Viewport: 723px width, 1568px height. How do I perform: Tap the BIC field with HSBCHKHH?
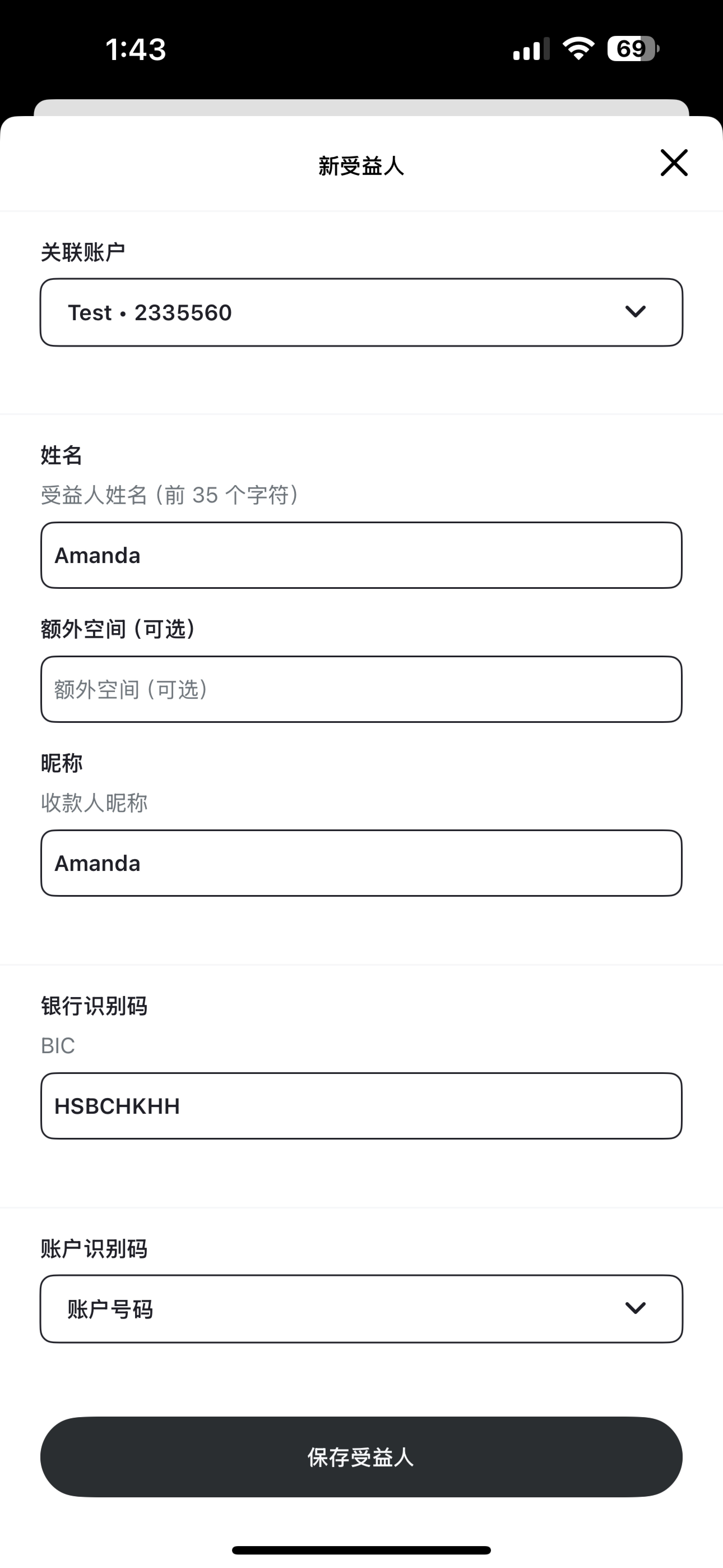coord(361,1106)
